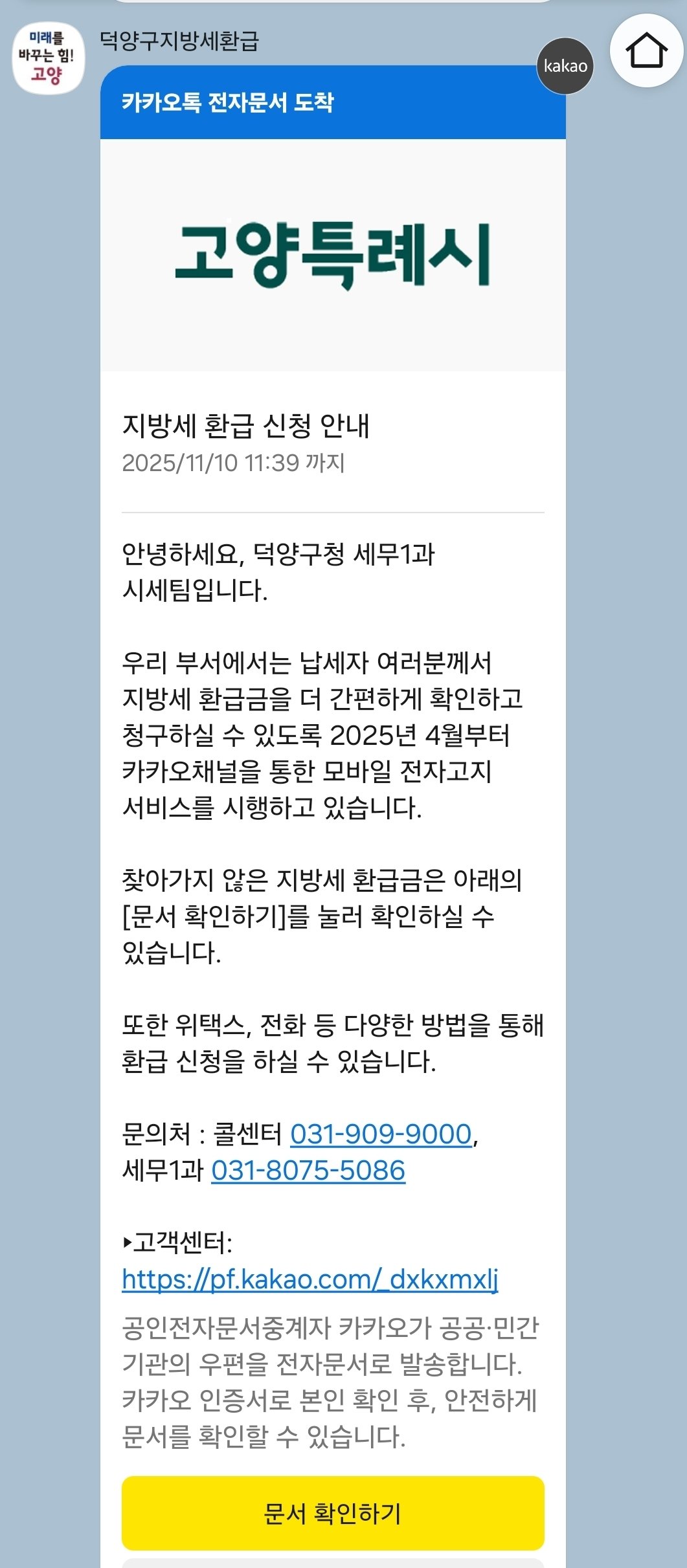Screen dimensions: 687x1568
Task: Call 세무1과 at 031-8075-5086
Action: 308,1170
